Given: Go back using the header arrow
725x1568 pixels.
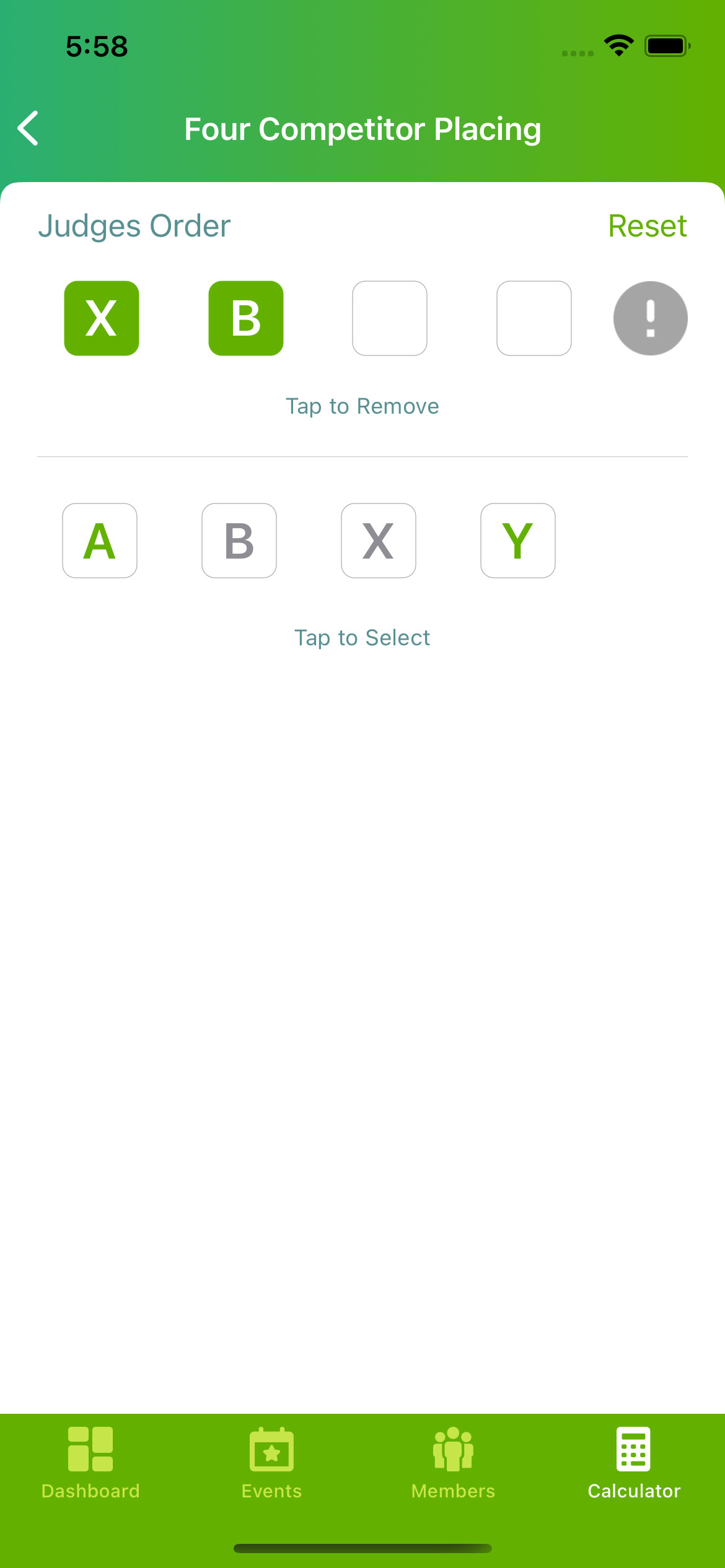Looking at the screenshot, I should coord(29,128).
